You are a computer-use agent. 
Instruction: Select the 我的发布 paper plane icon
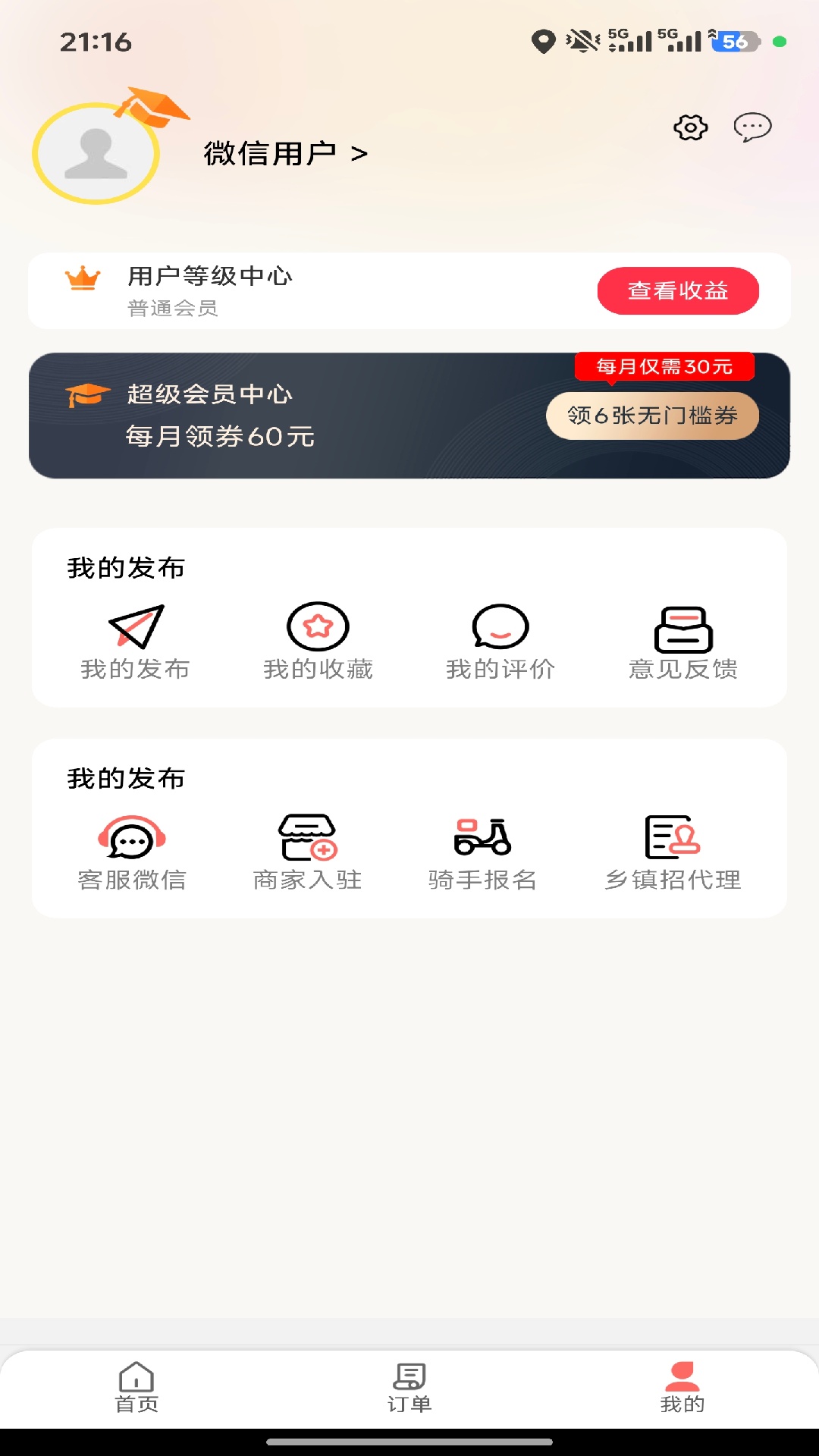point(136,628)
